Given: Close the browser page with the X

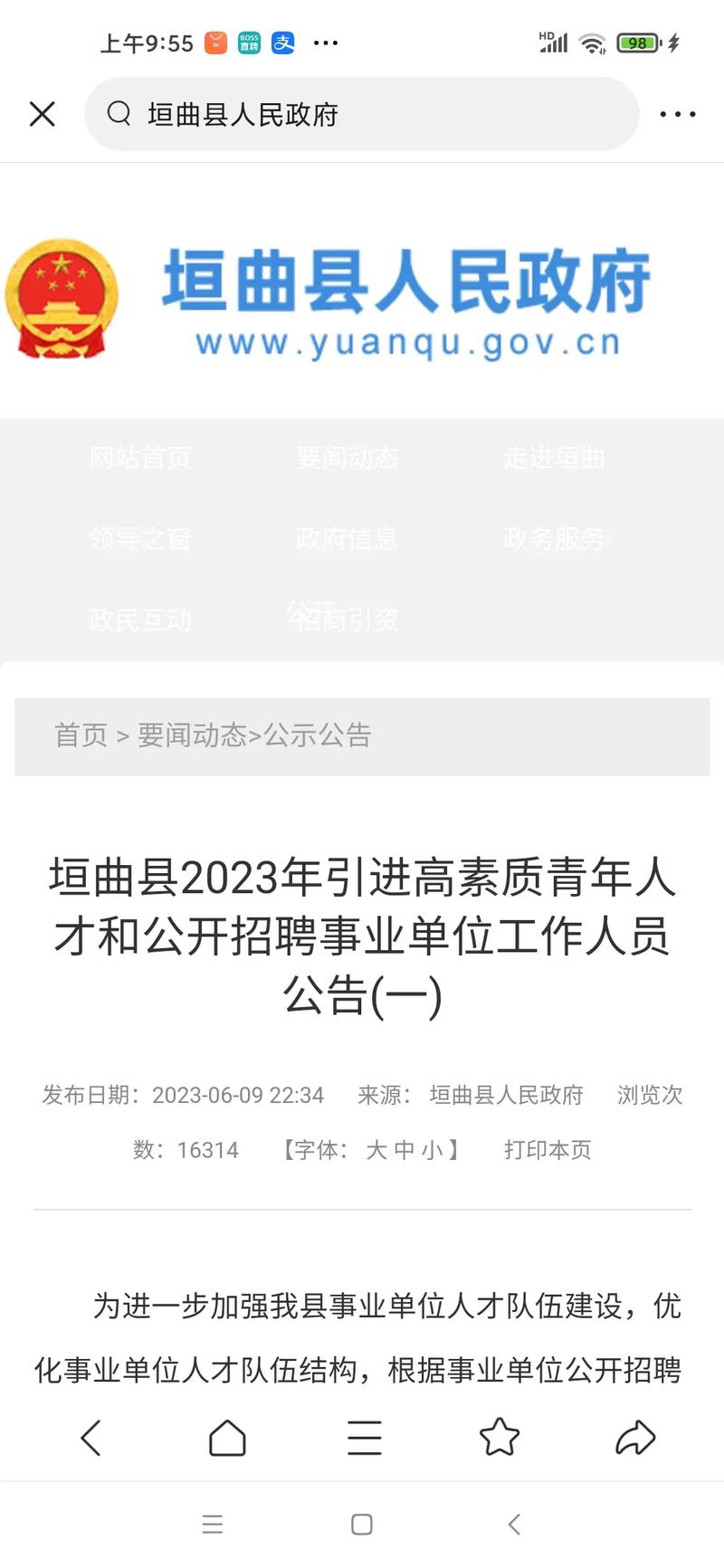Looking at the screenshot, I should pos(43,114).
